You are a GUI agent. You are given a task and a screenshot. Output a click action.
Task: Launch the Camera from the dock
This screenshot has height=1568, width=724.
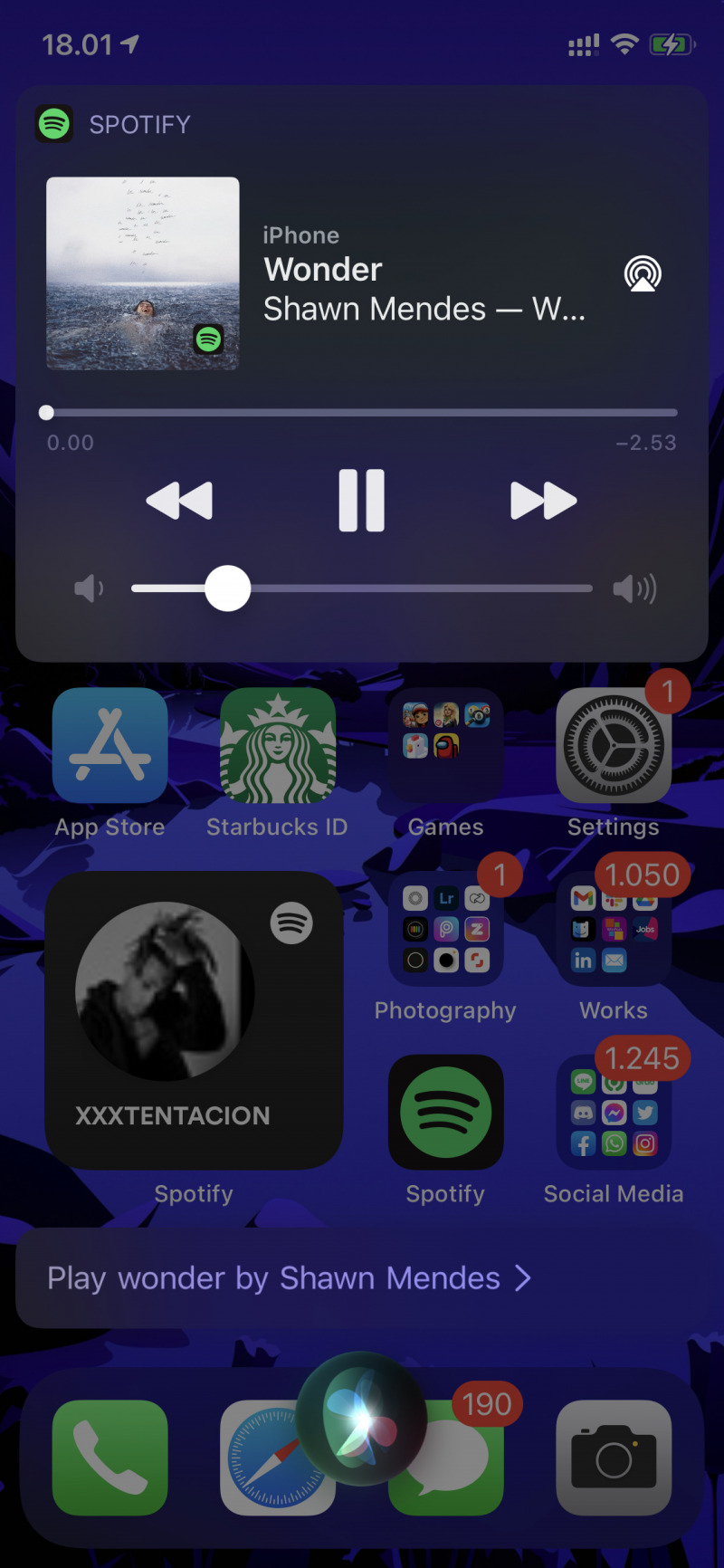click(613, 1457)
